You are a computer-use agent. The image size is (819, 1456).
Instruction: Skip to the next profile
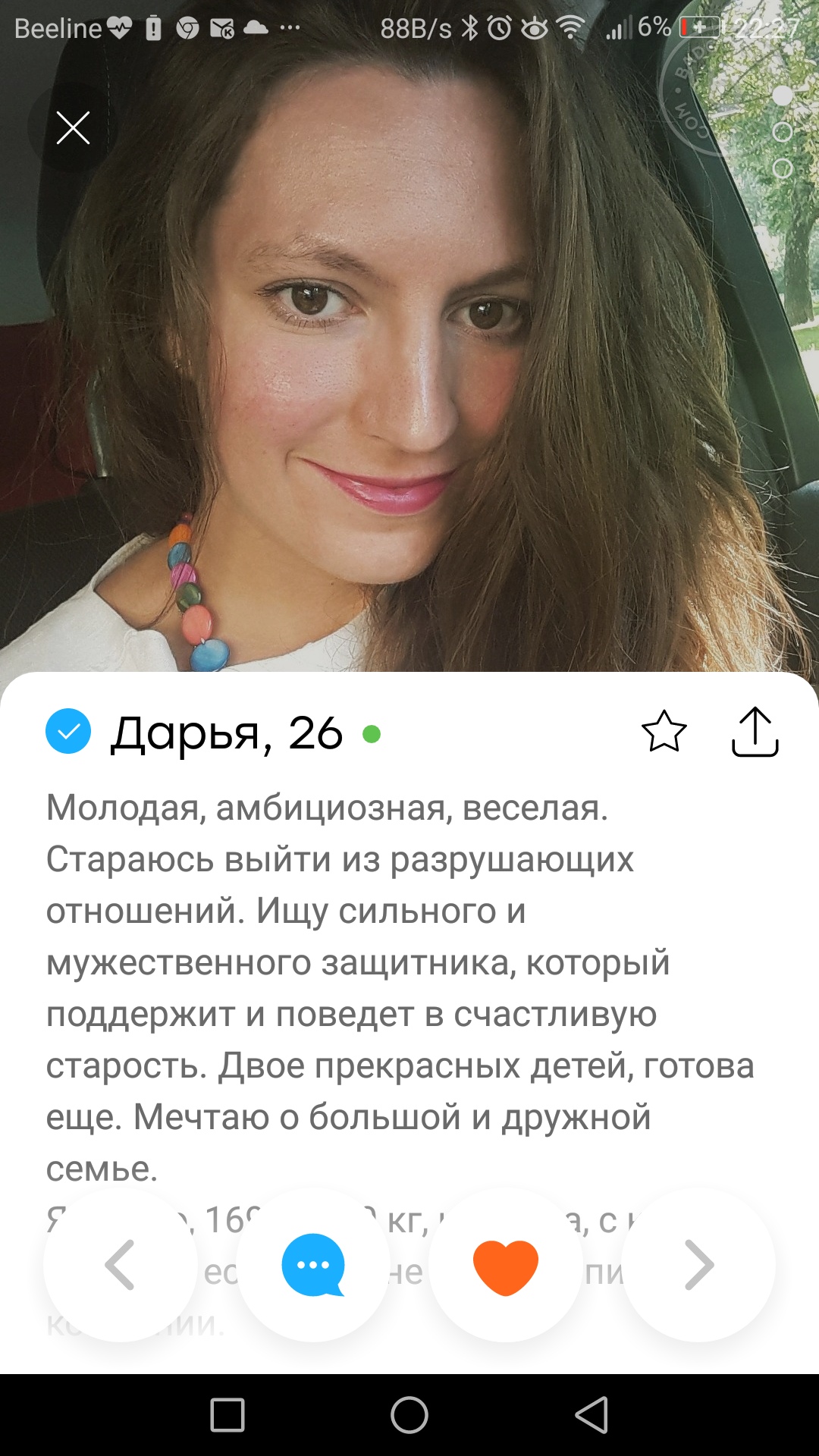click(698, 1265)
